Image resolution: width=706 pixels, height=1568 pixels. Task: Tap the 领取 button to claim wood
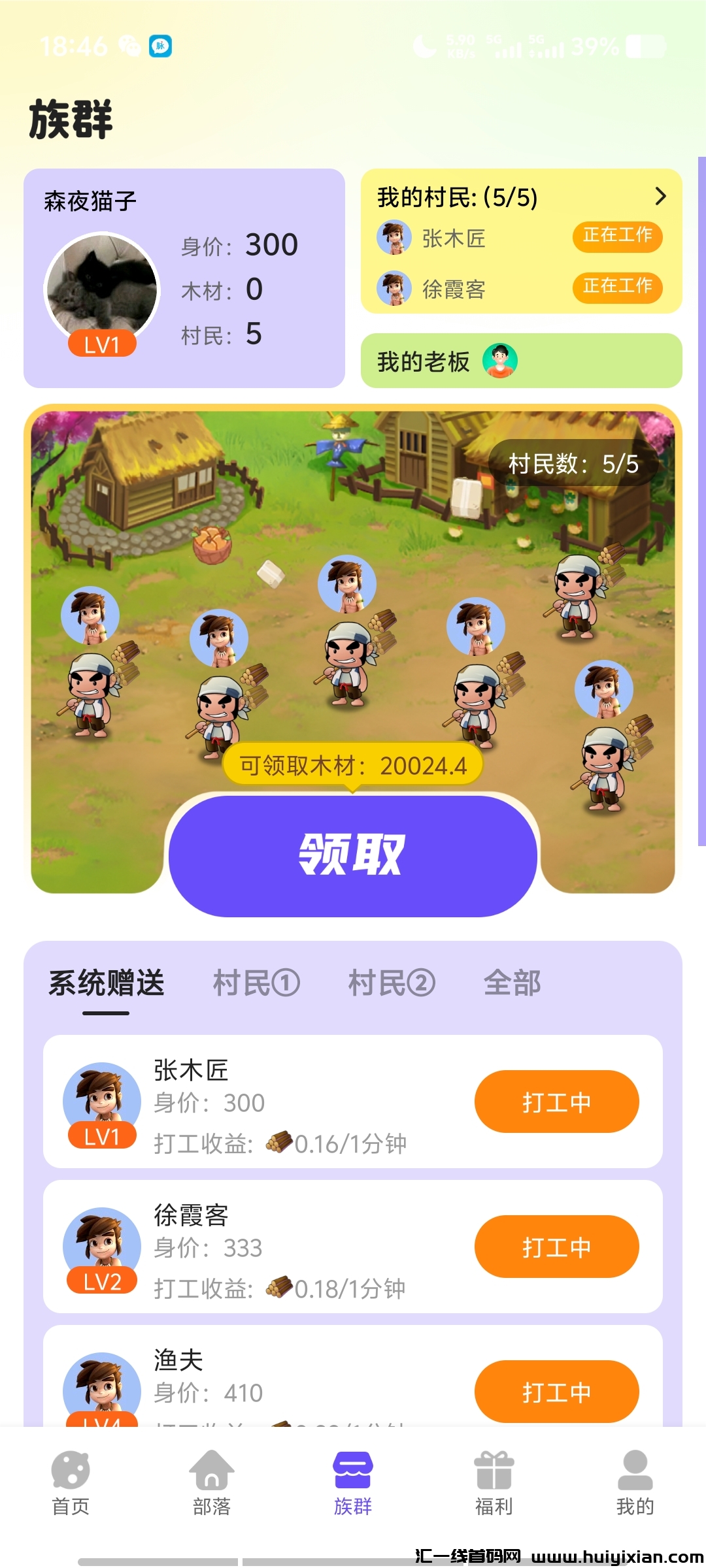[352, 855]
